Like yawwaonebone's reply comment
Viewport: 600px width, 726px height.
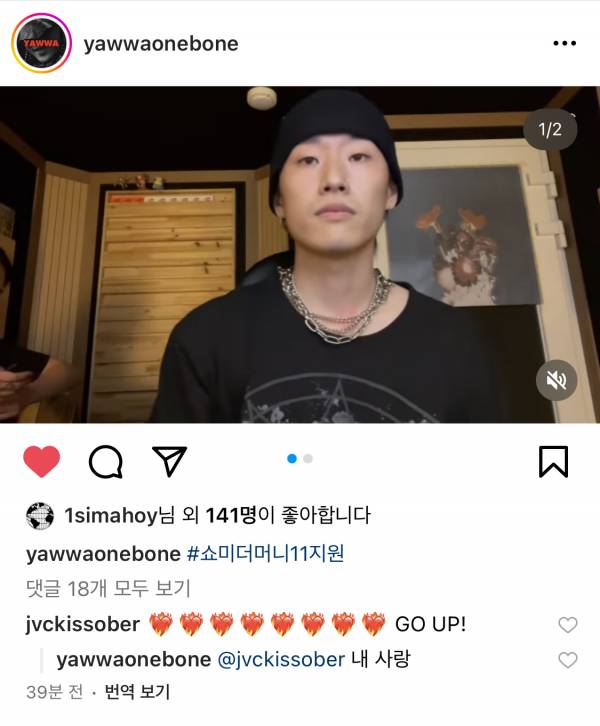(x=567, y=660)
